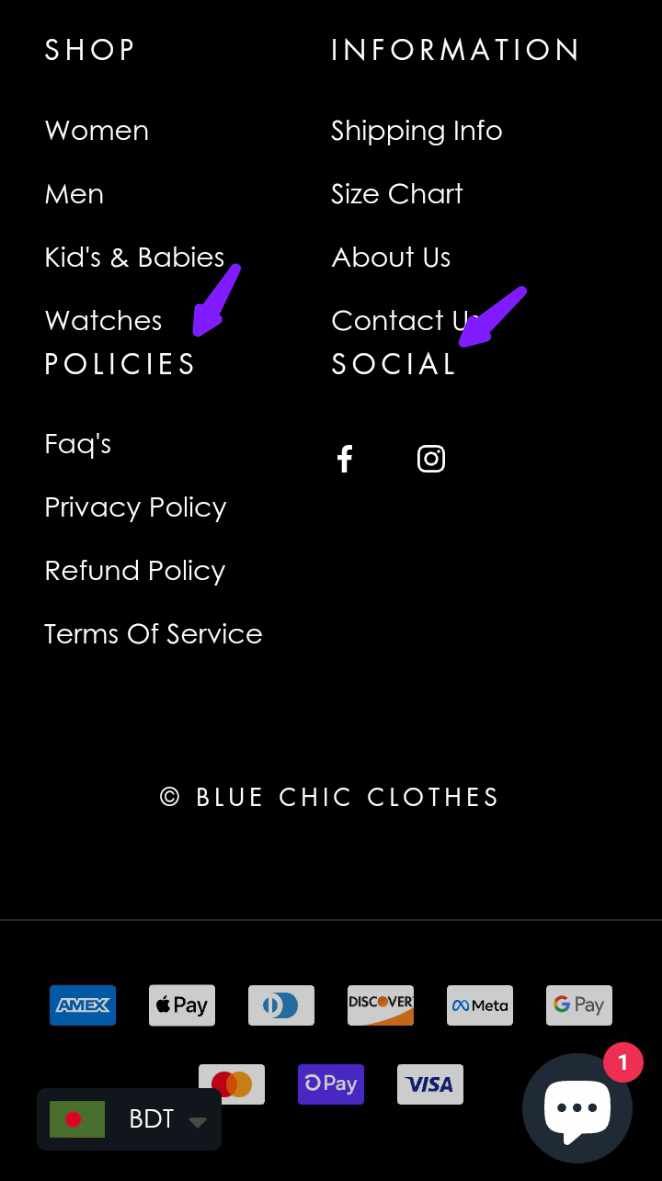Browse the Watches category
This screenshot has width=662, height=1181.
pos(103,320)
